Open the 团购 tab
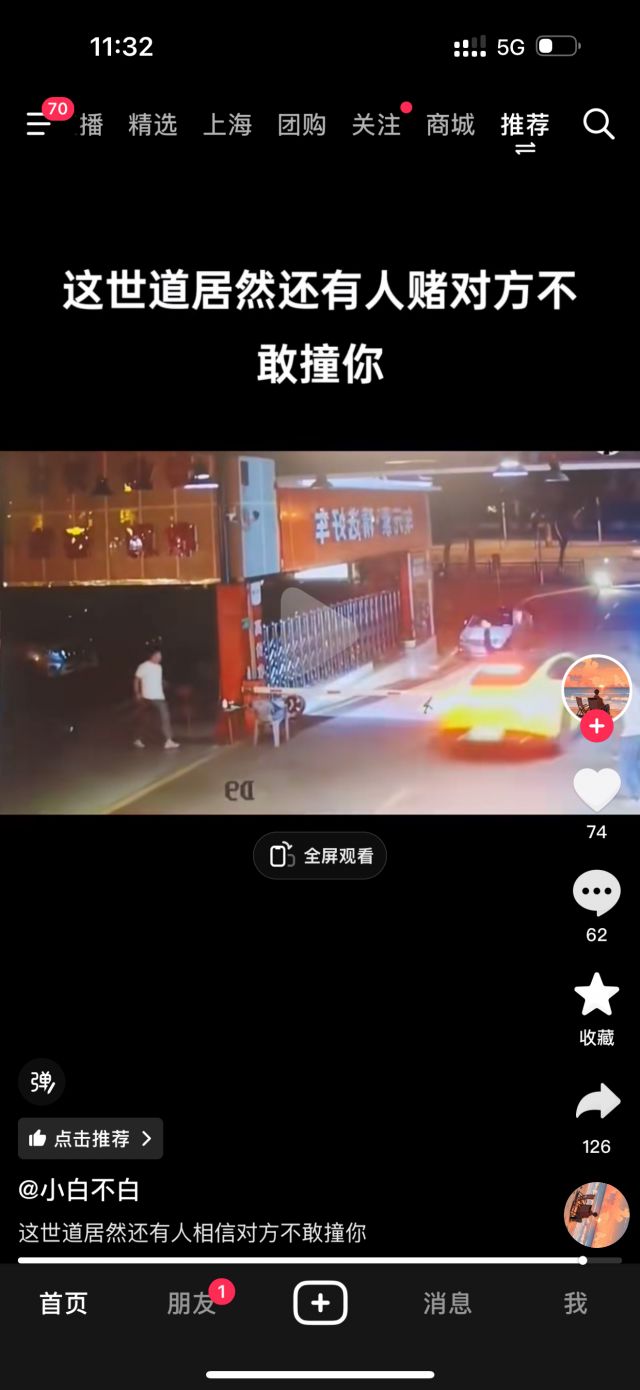 coord(302,125)
